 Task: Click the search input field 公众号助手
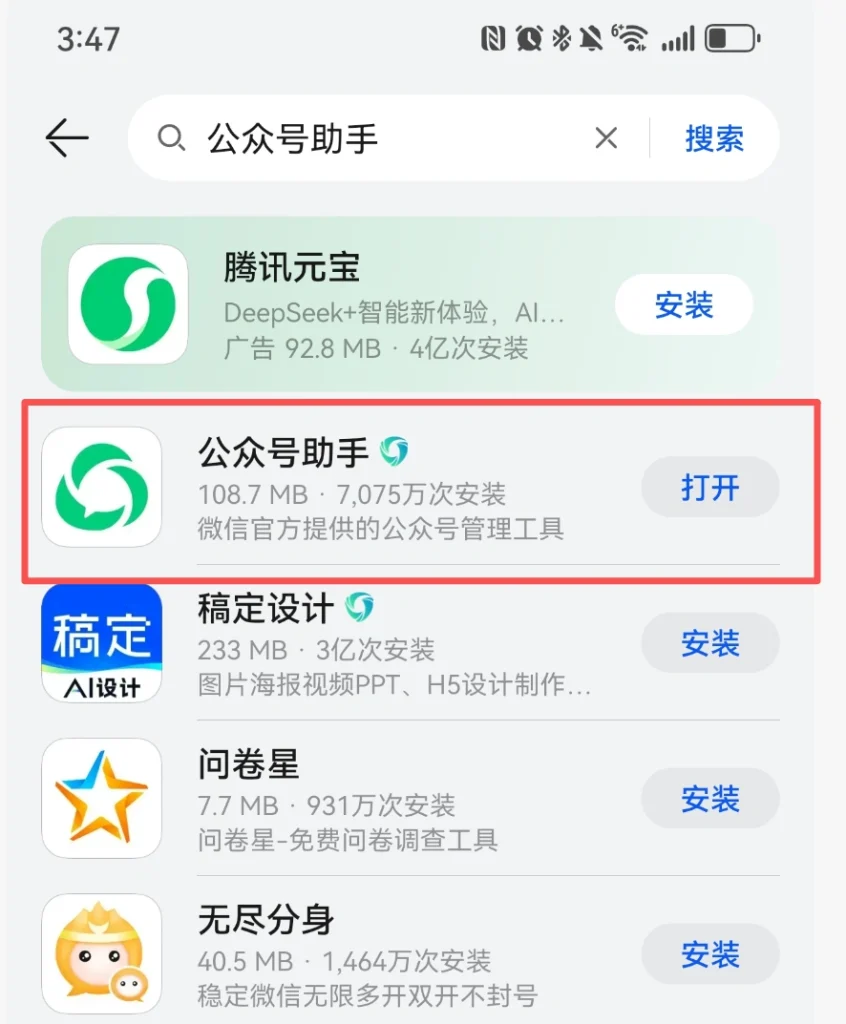pyautogui.click(x=300, y=139)
